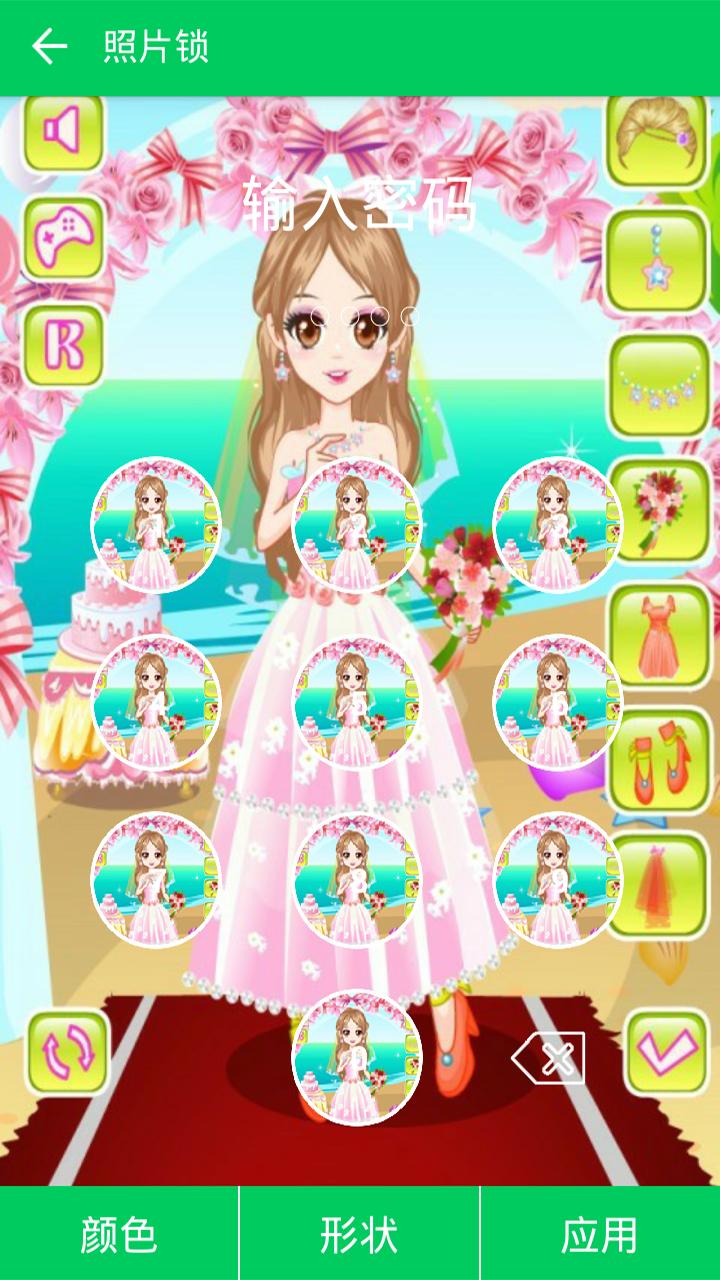Tap keypad digit 1 photo button

156,524
